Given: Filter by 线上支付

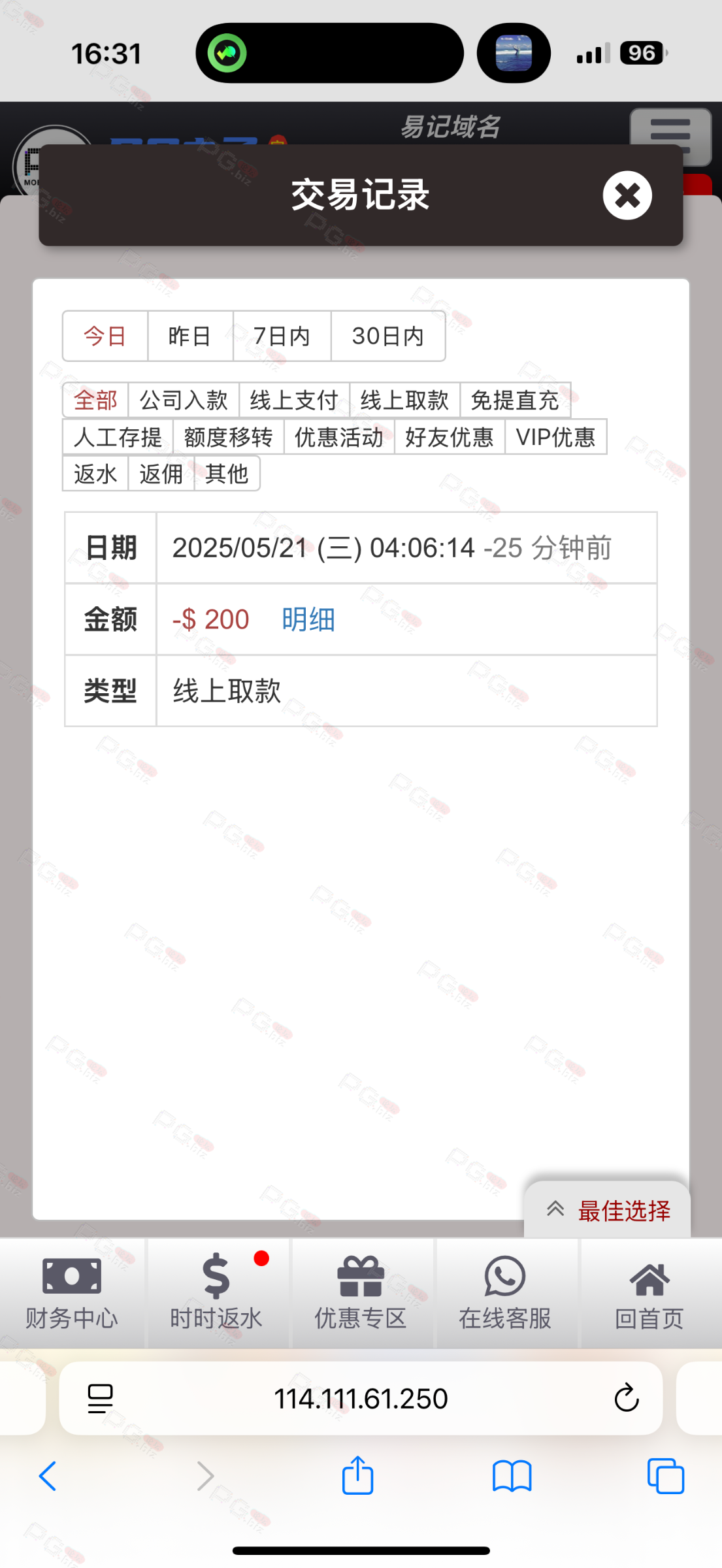Looking at the screenshot, I should [x=294, y=400].
